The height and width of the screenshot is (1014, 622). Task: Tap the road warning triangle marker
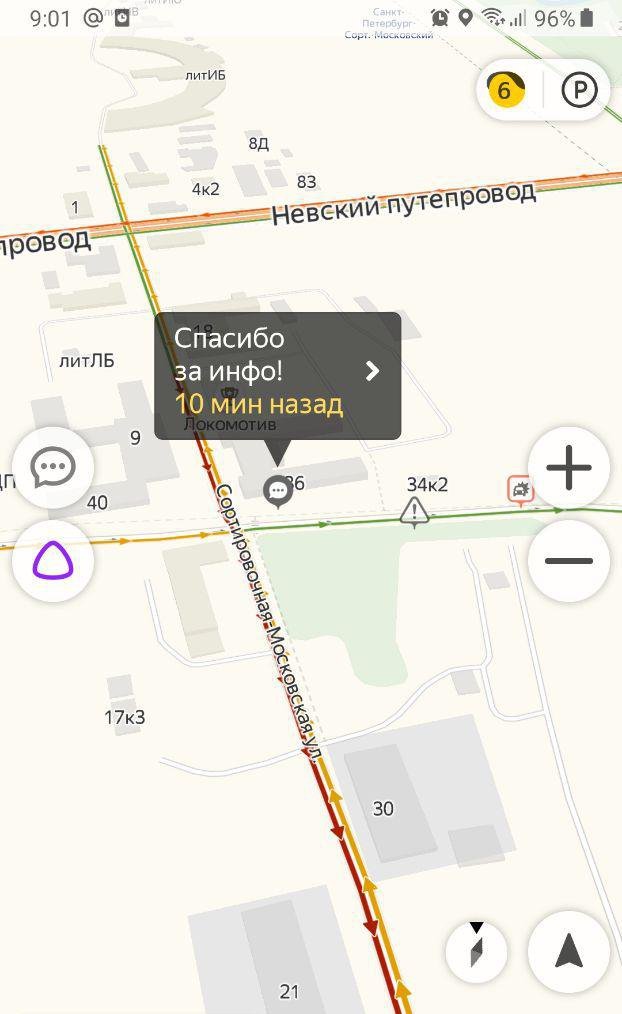[414, 513]
